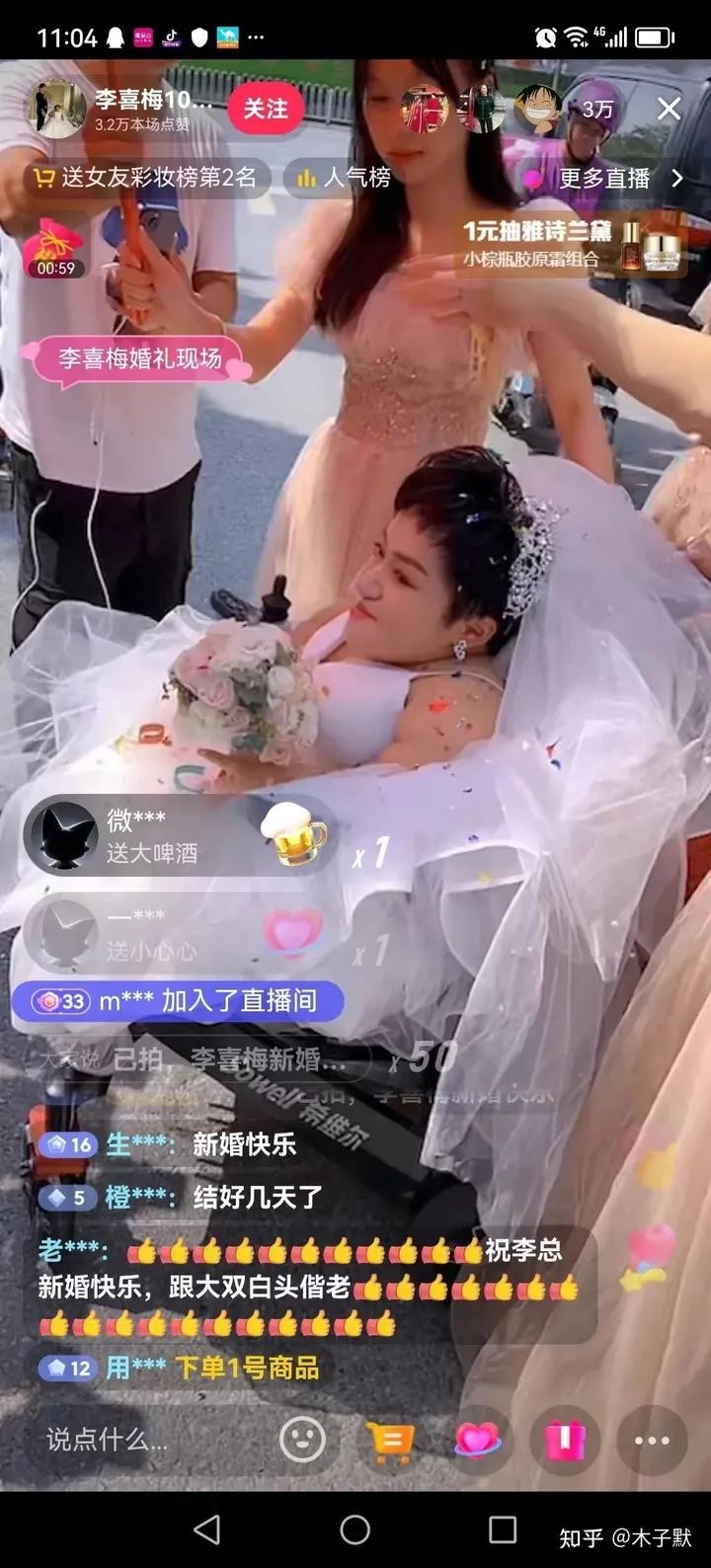View 更多直播 live streams
This screenshot has height=1568, width=711.
click(602, 178)
